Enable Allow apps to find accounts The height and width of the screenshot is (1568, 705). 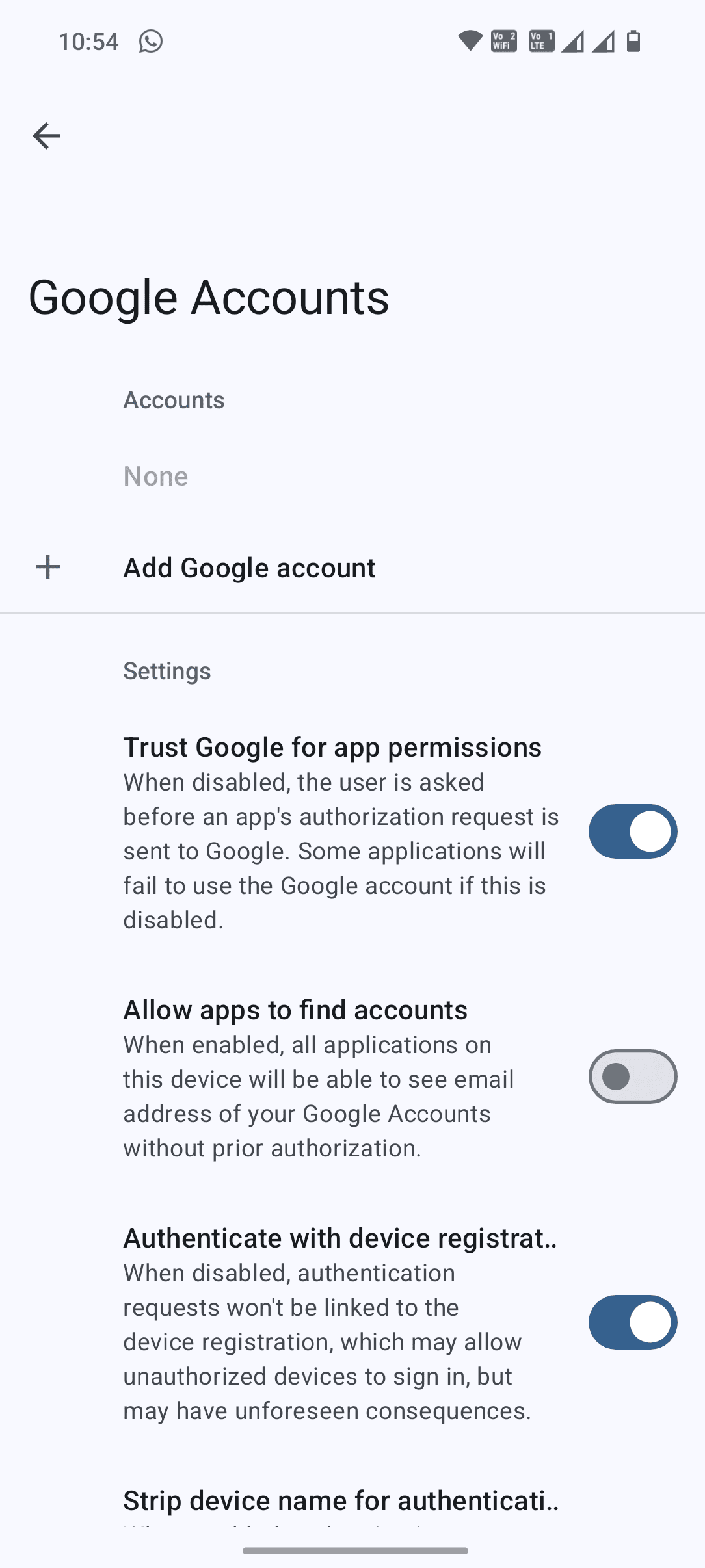632,1077
